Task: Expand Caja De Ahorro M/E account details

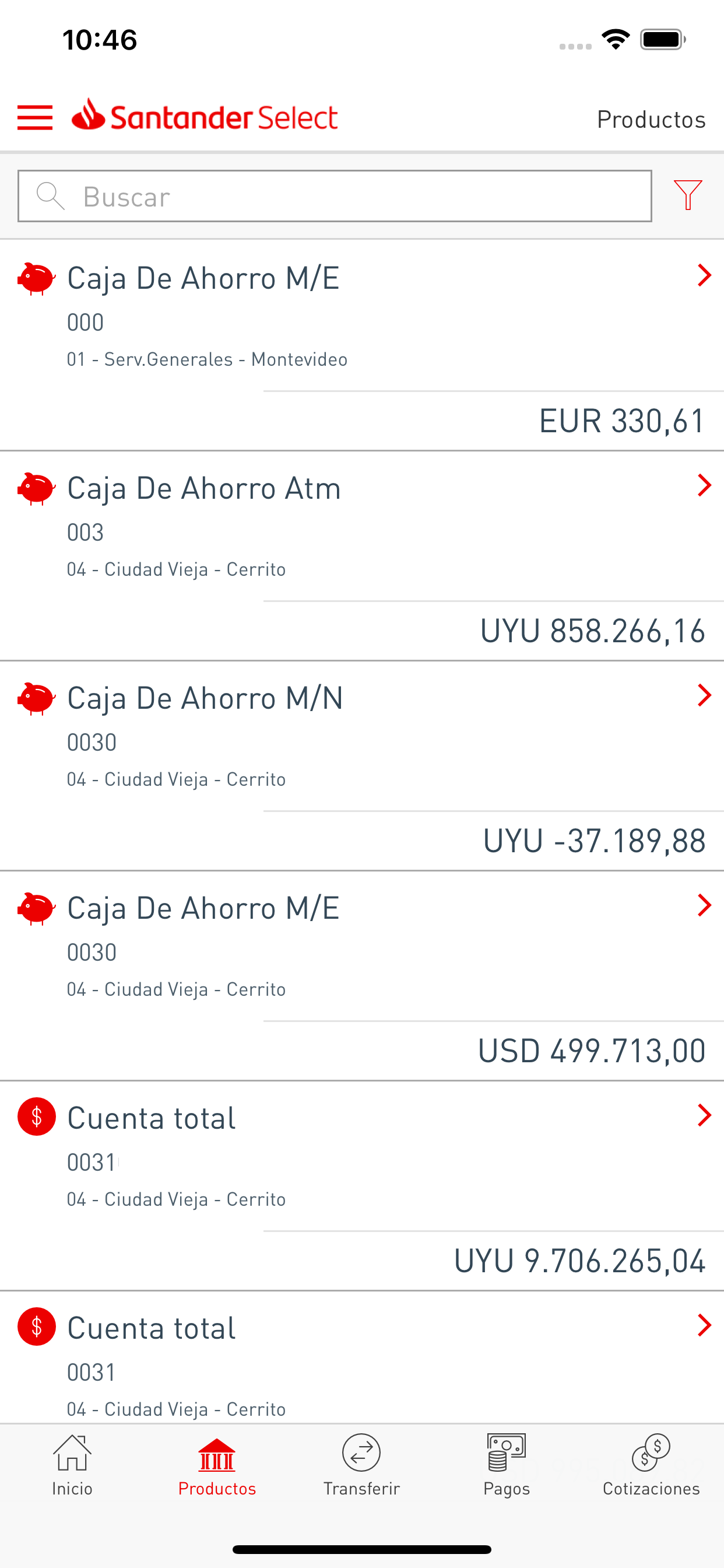Action: click(x=704, y=275)
